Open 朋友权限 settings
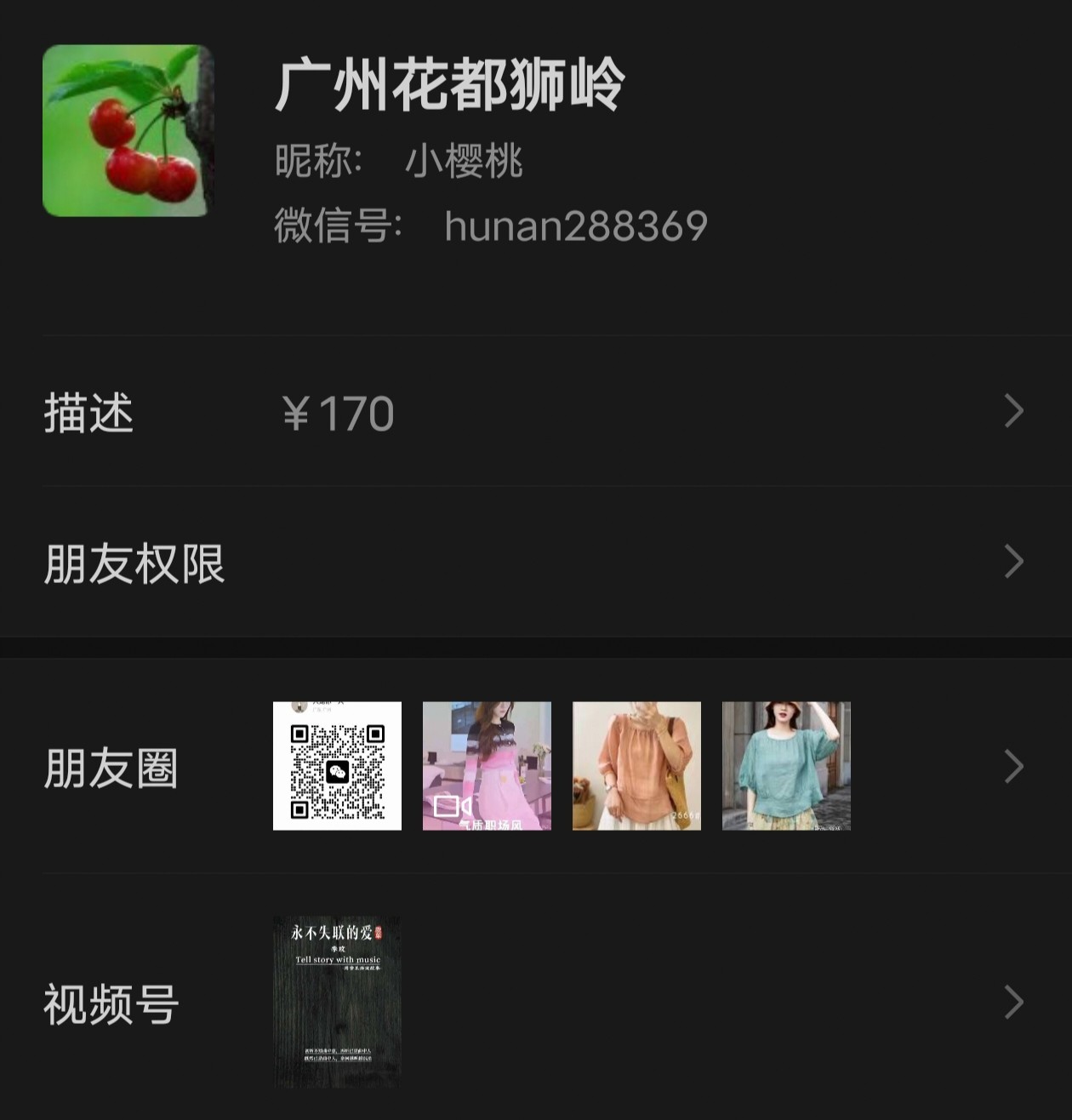Viewport: 1072px width, 1120px height. 534,563
